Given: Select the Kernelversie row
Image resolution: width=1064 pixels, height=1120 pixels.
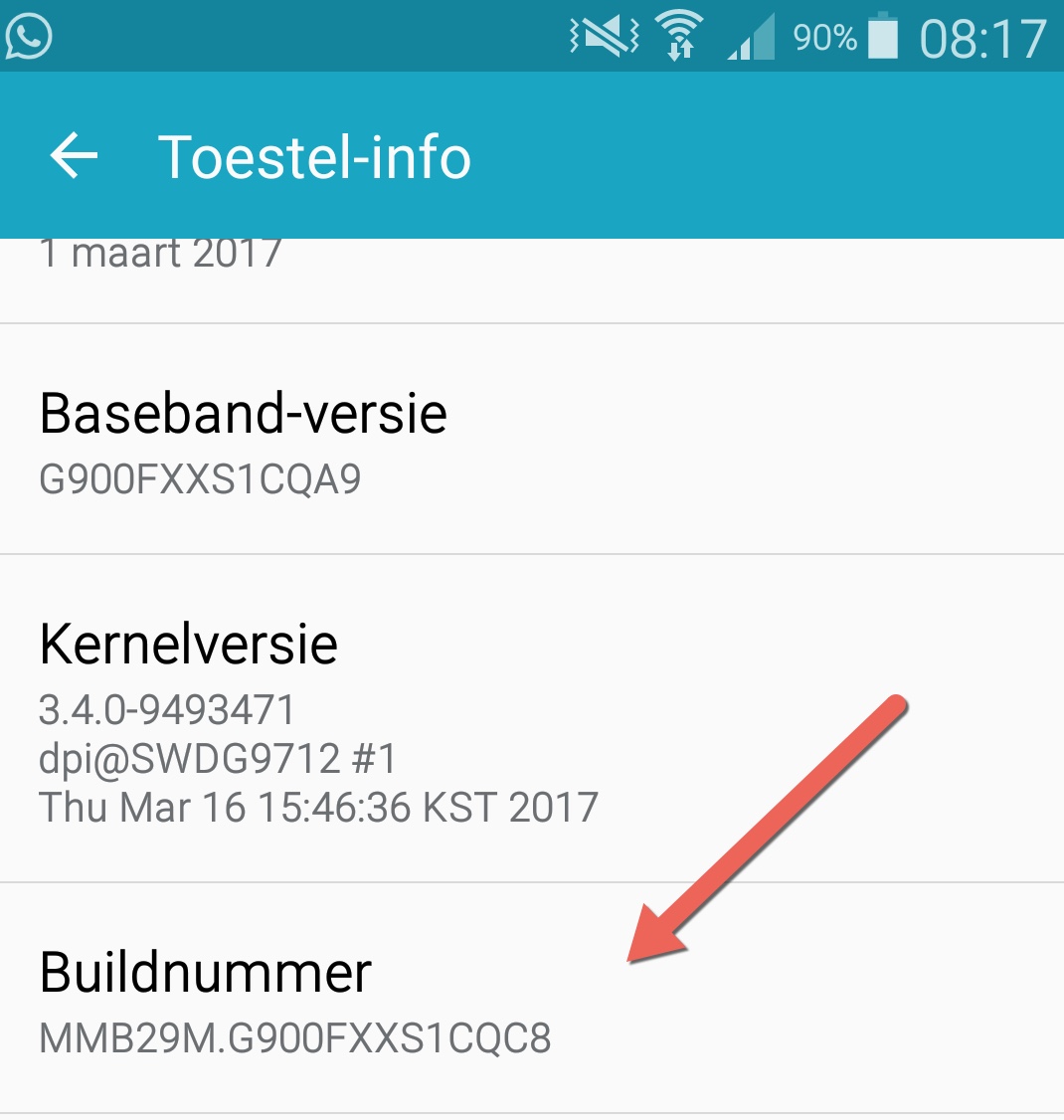Looking at the screenshot, I should click(318, 719).
